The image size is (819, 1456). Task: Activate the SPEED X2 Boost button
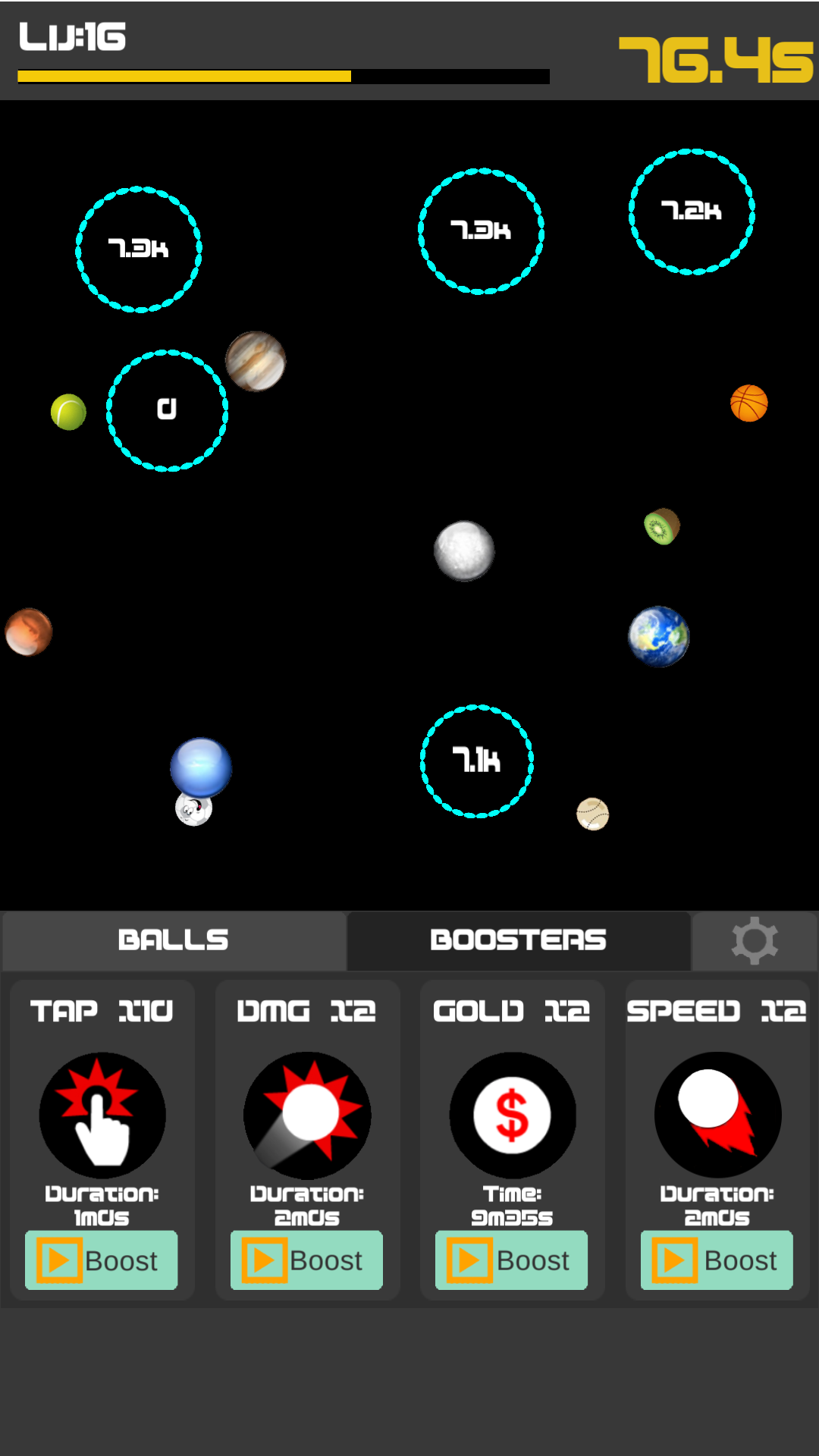tap(716, 1260)
